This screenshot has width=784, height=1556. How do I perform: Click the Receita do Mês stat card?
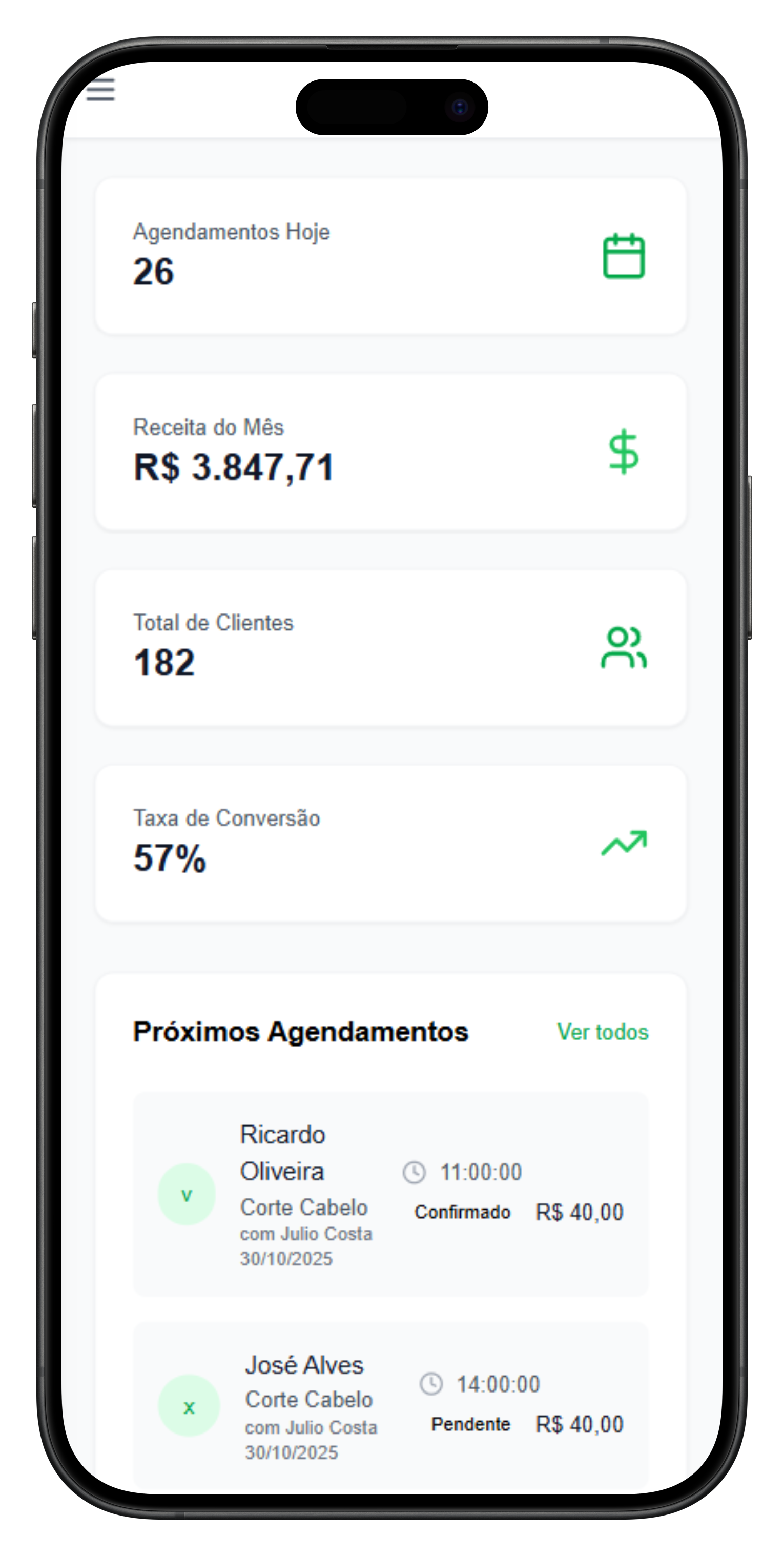pos(392,453)
